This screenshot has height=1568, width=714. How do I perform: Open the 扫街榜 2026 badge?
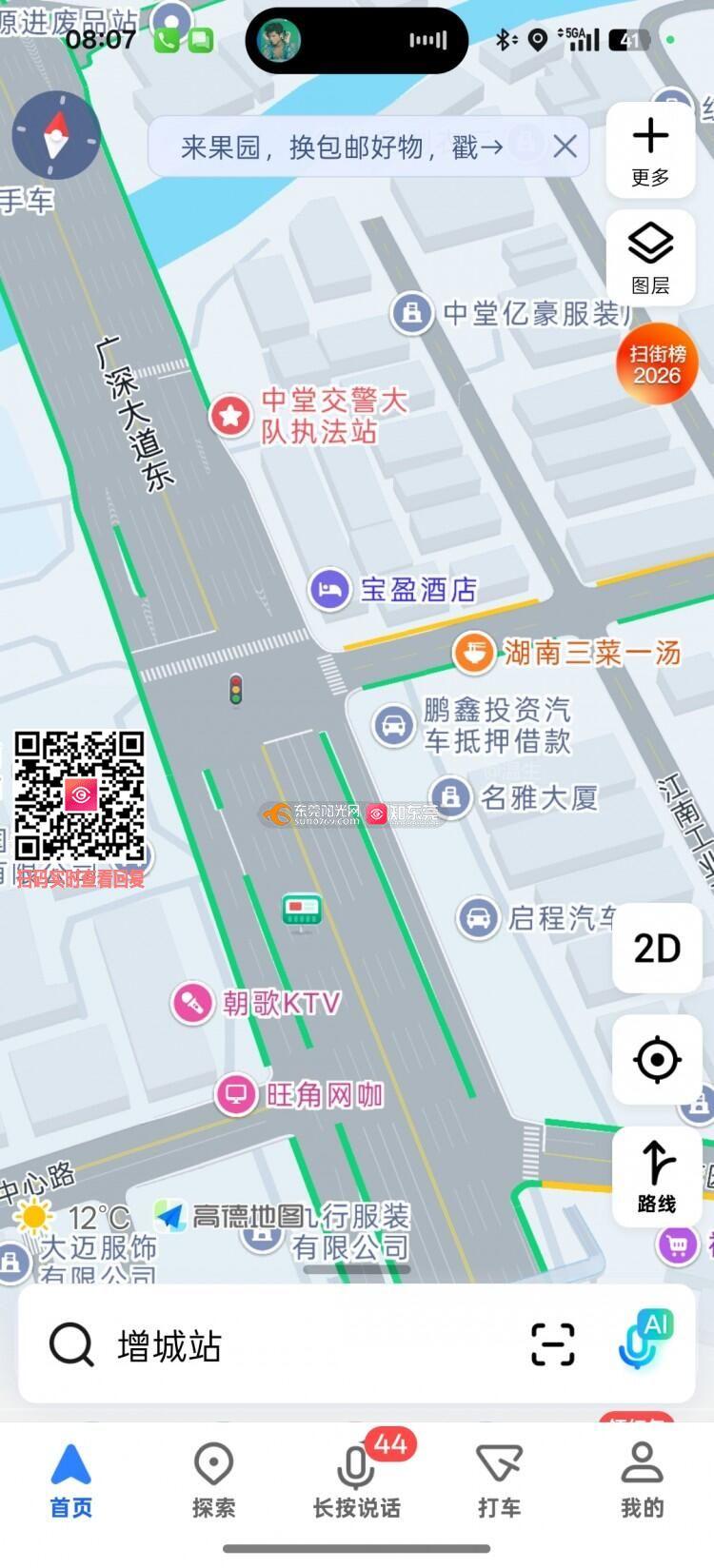(x=658, y=363)
